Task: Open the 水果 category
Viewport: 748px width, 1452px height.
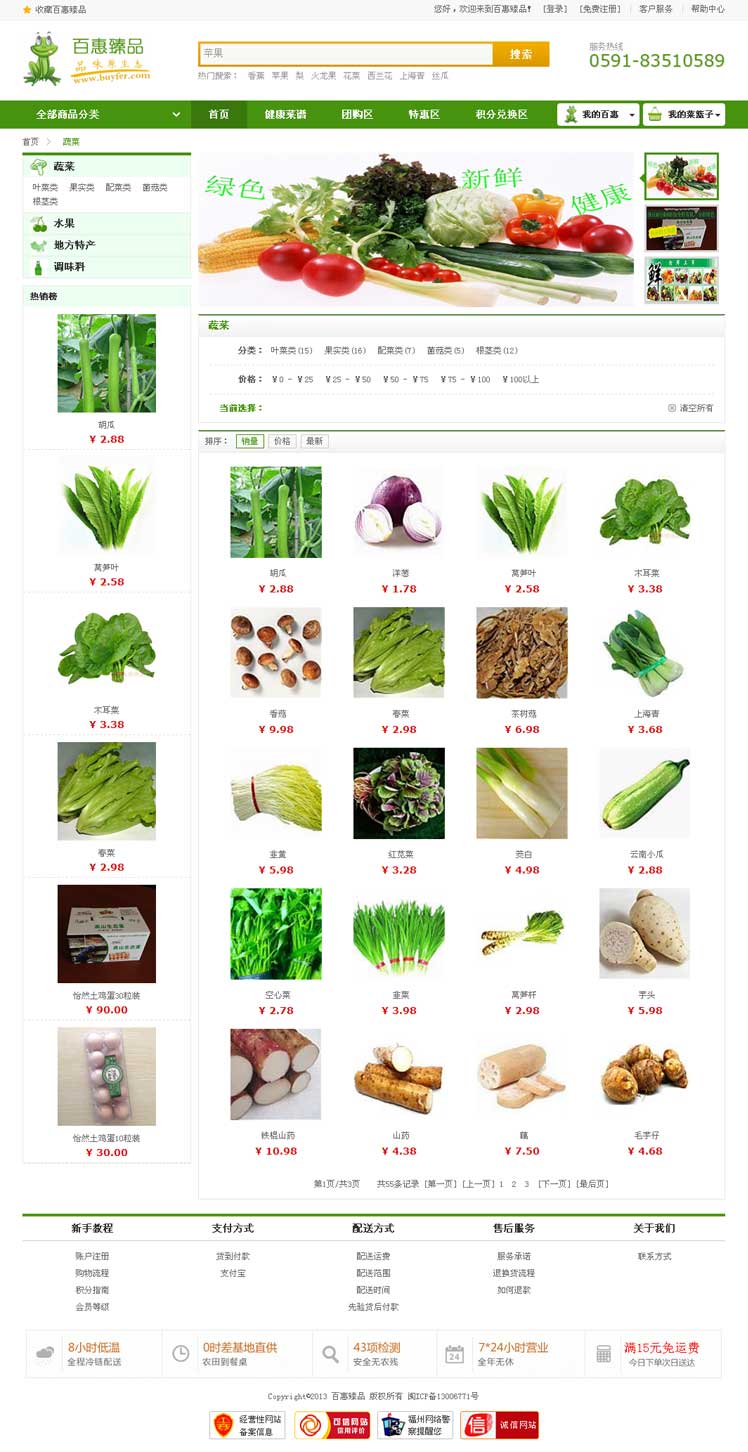Action: 64,224
